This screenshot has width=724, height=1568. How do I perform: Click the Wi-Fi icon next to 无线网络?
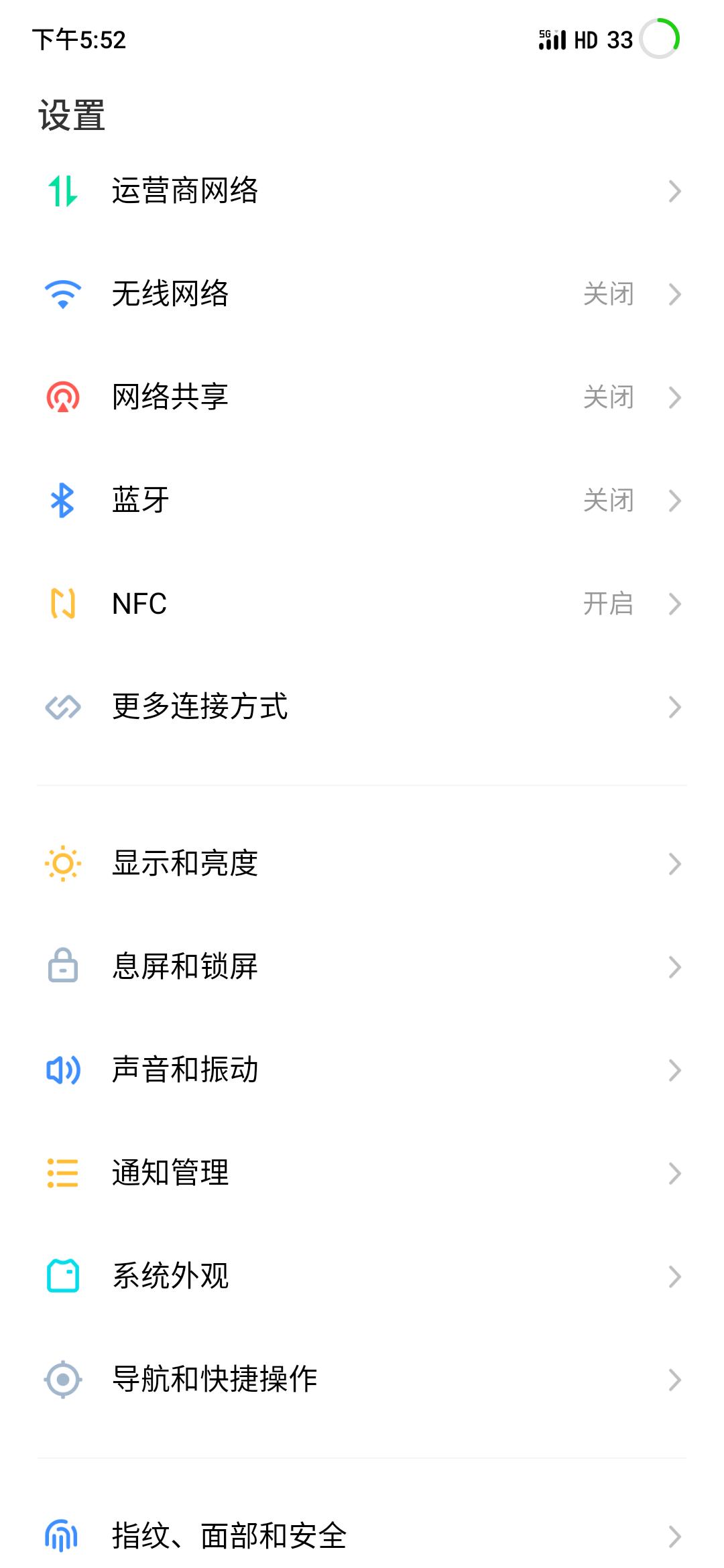coord(64,293)
